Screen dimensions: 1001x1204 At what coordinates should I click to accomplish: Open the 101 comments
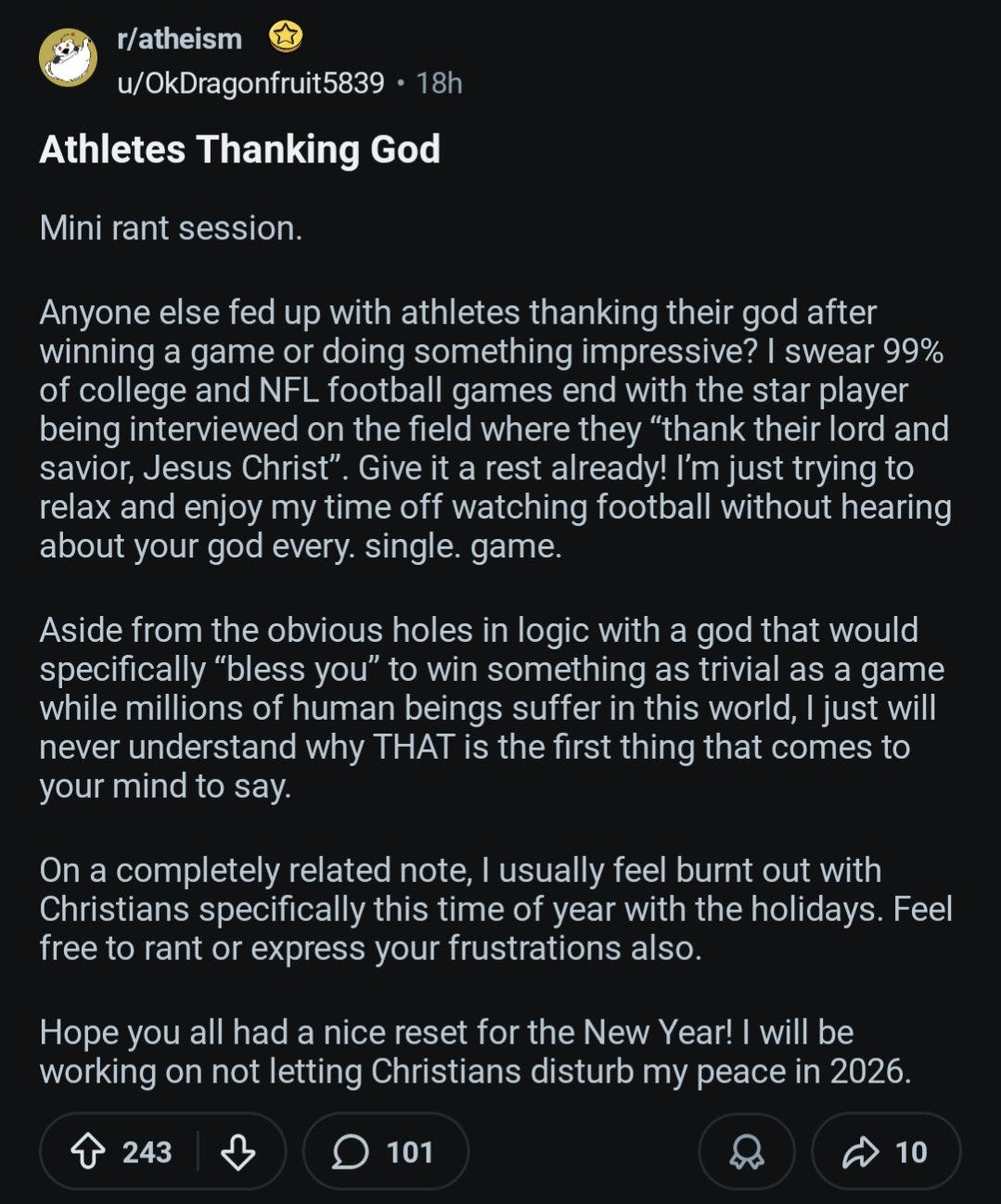385,1151
